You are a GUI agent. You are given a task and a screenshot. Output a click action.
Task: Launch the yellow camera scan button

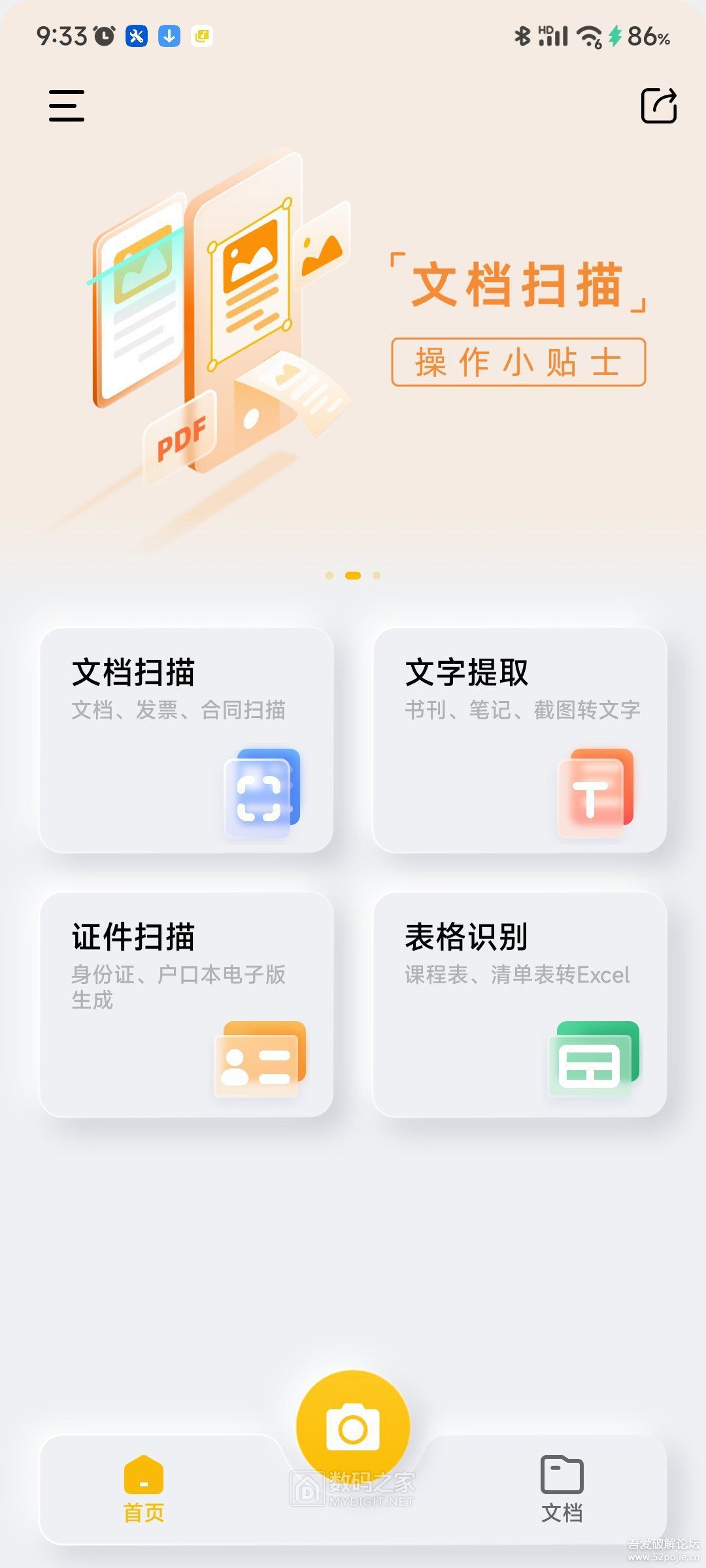(x=353, y=1429)
